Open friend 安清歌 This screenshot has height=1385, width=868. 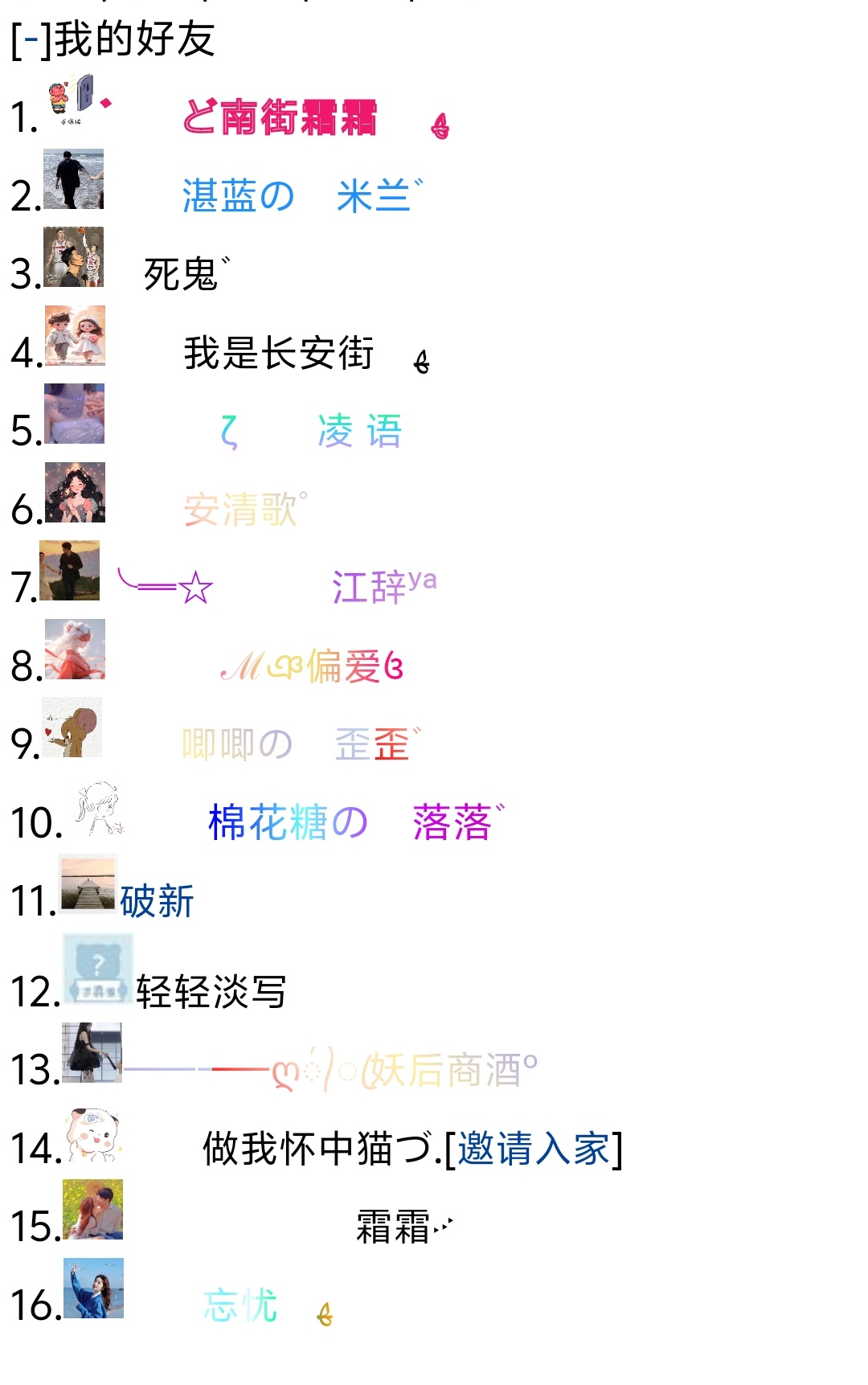click(x=241, y=510)
